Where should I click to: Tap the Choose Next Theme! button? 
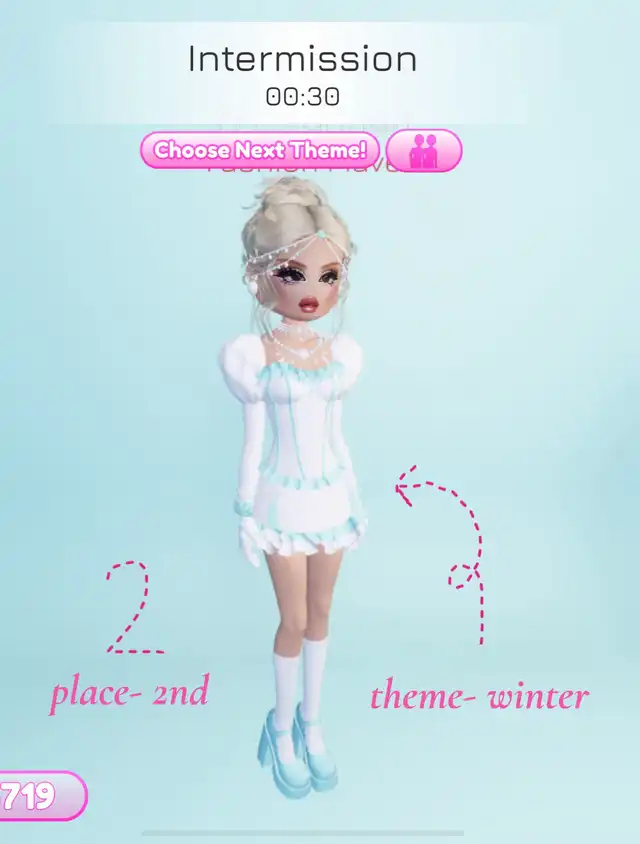click(260, 151)
